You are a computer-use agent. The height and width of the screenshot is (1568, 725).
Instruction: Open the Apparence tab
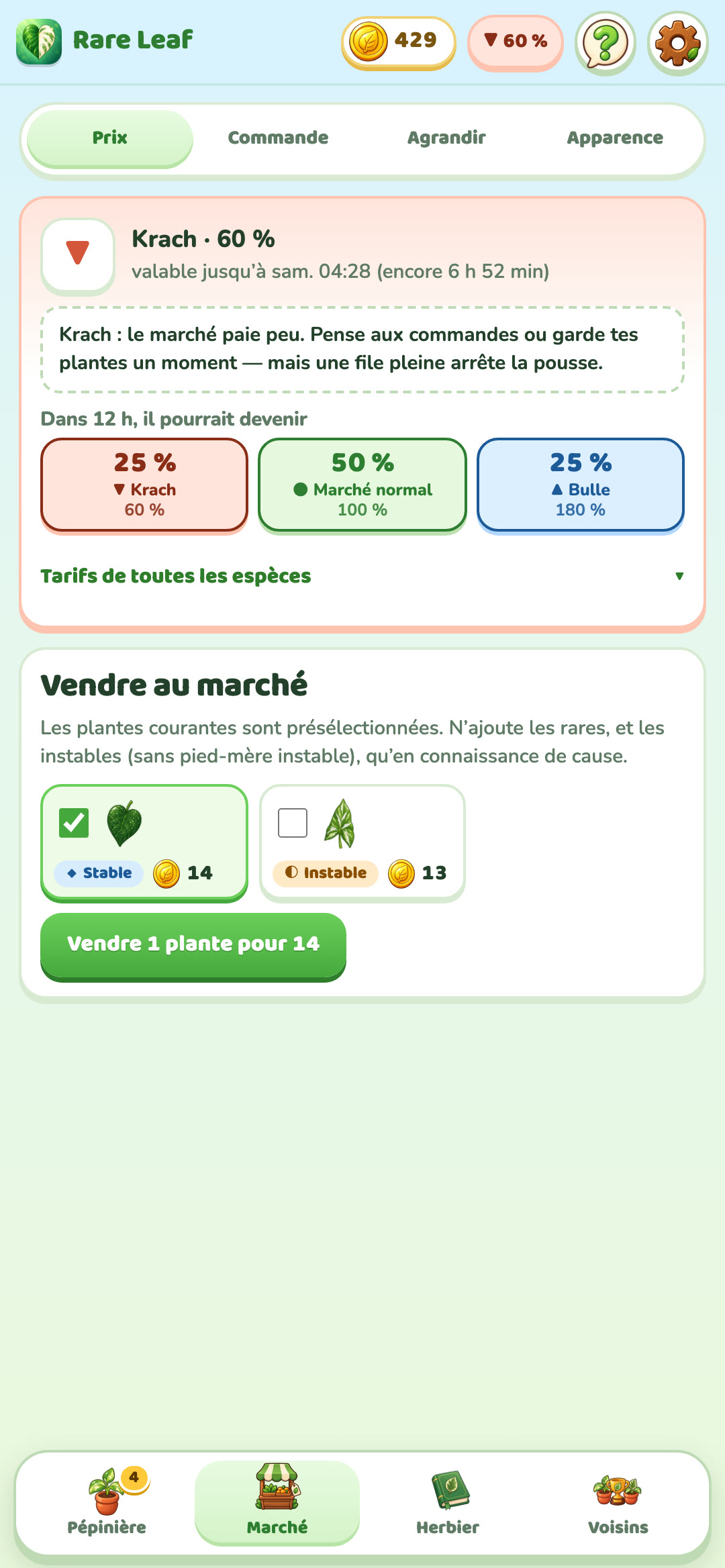615,138
